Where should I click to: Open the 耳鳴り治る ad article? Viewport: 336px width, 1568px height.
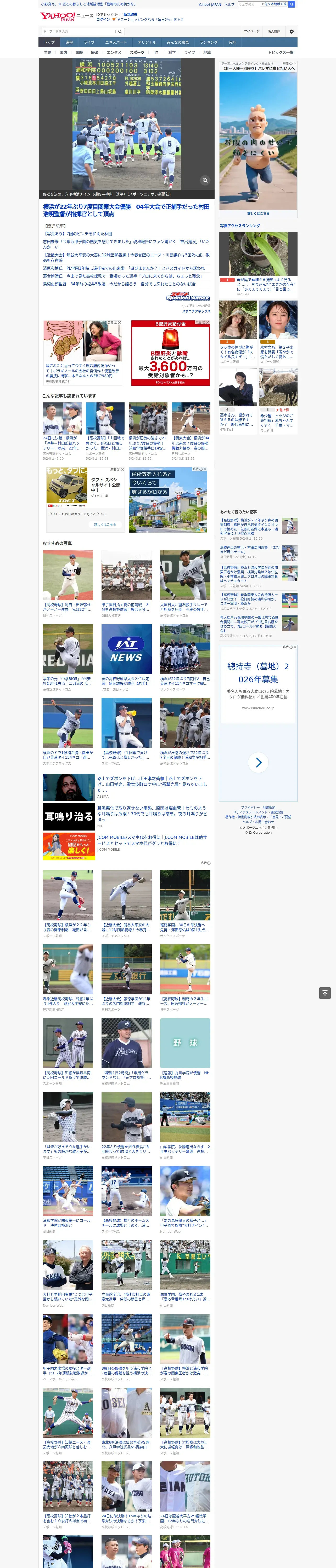(x=68, y=817)
